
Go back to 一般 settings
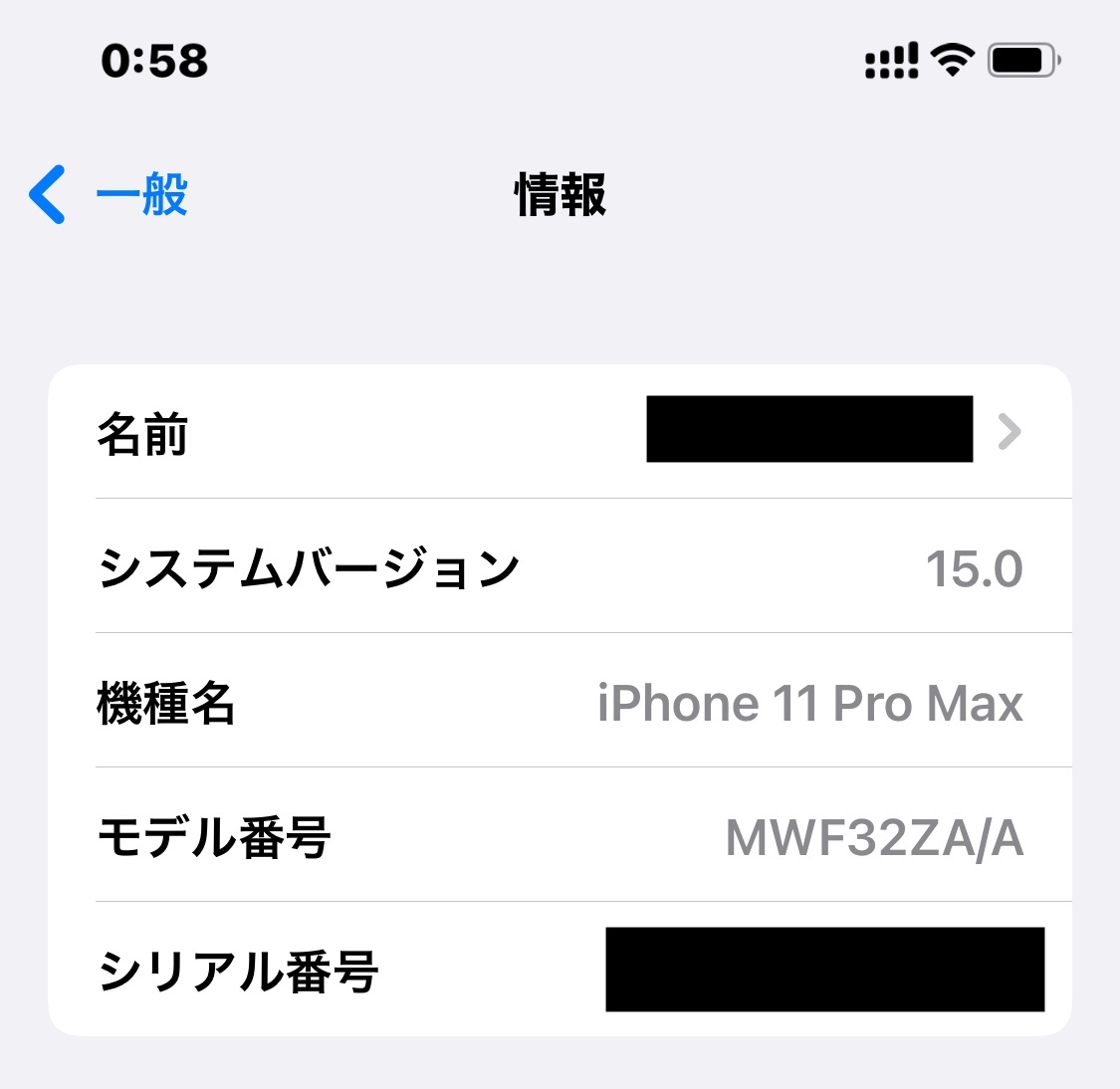(110, 194)
